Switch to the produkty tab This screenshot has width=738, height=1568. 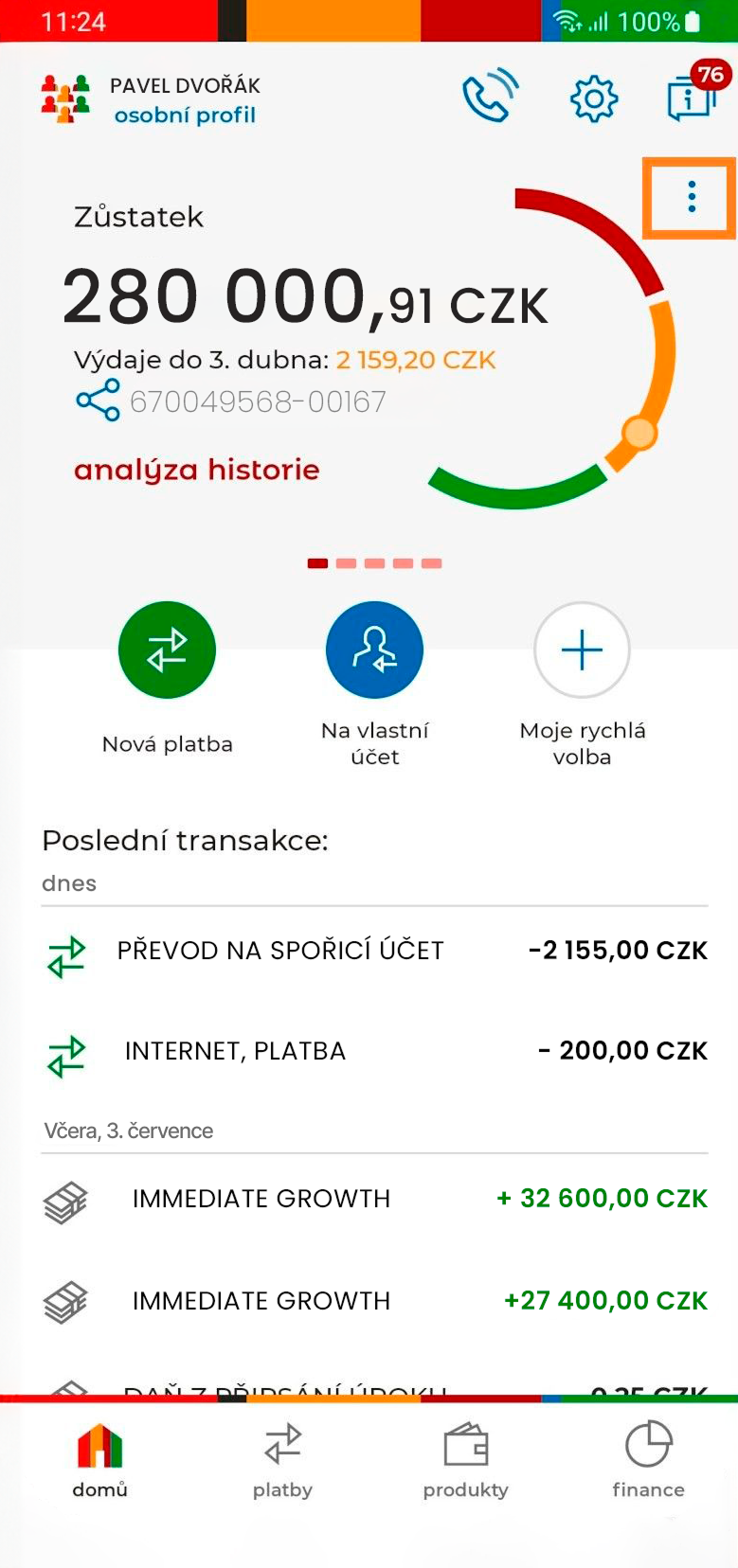pos(466,1459)
